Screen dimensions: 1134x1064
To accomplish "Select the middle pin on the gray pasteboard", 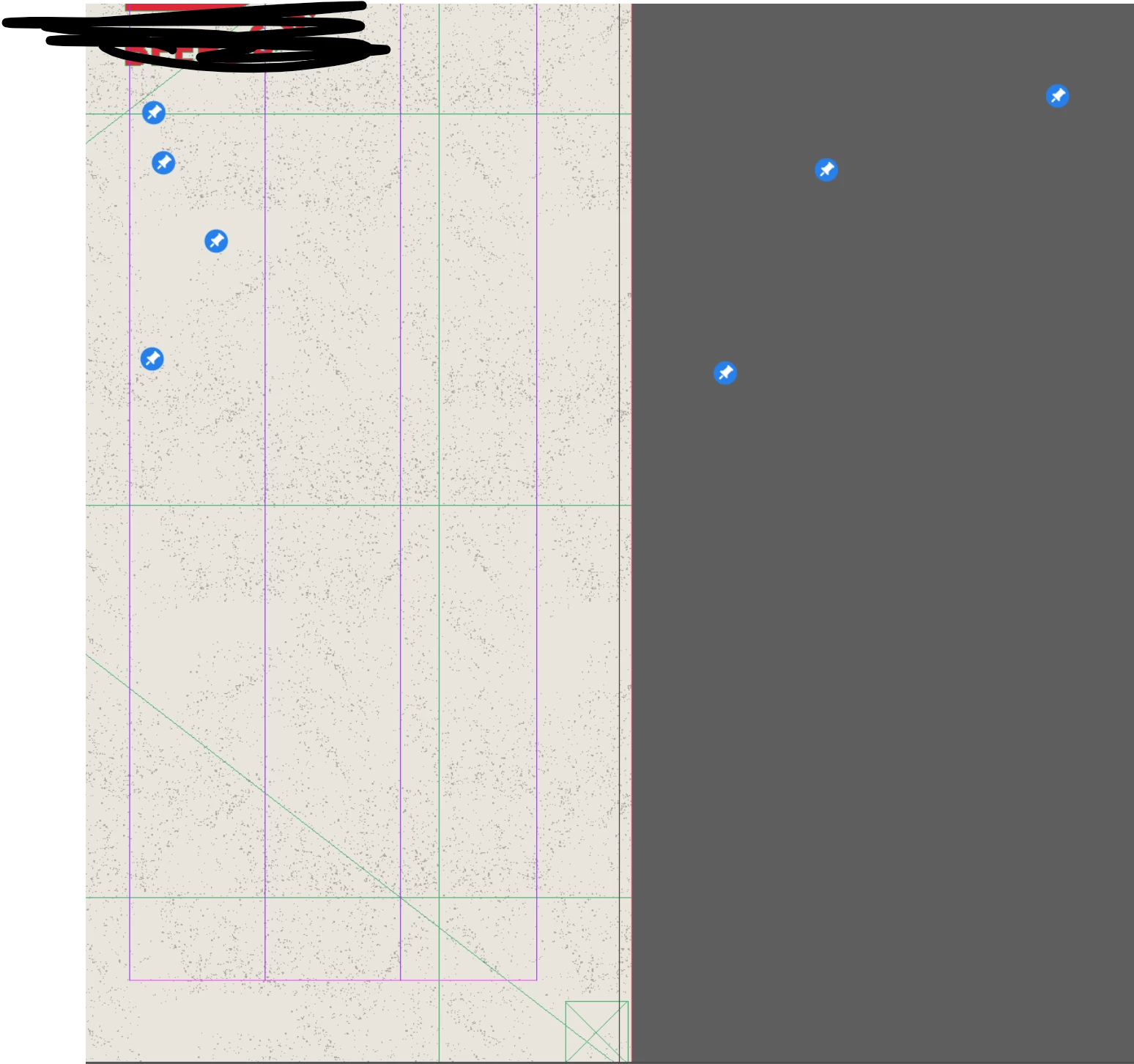I will (826, 170).
